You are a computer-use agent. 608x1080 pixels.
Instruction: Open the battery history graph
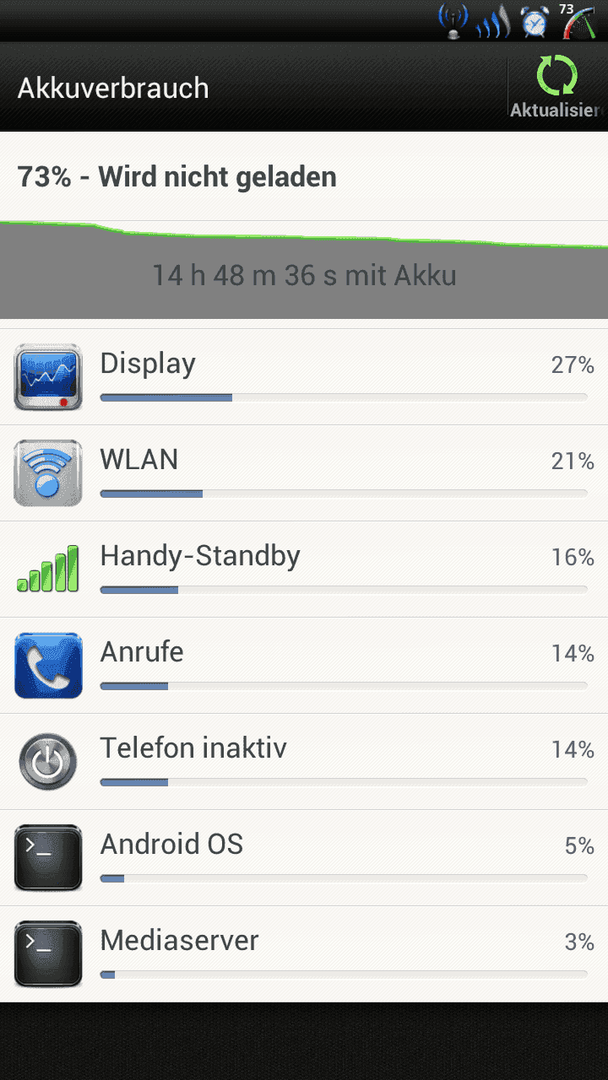(x=304, y=269)
